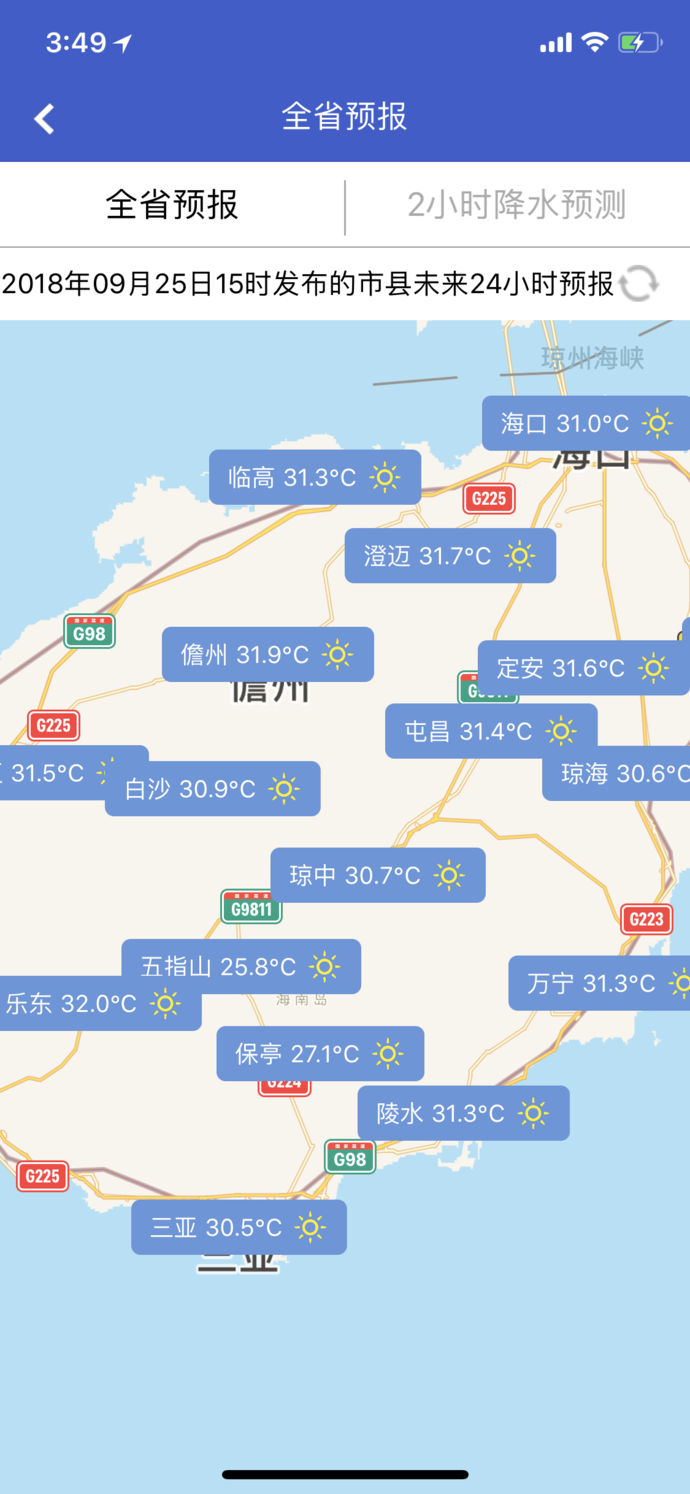
Task: Go back using the top-left arrow
Action: click(44, 118)
